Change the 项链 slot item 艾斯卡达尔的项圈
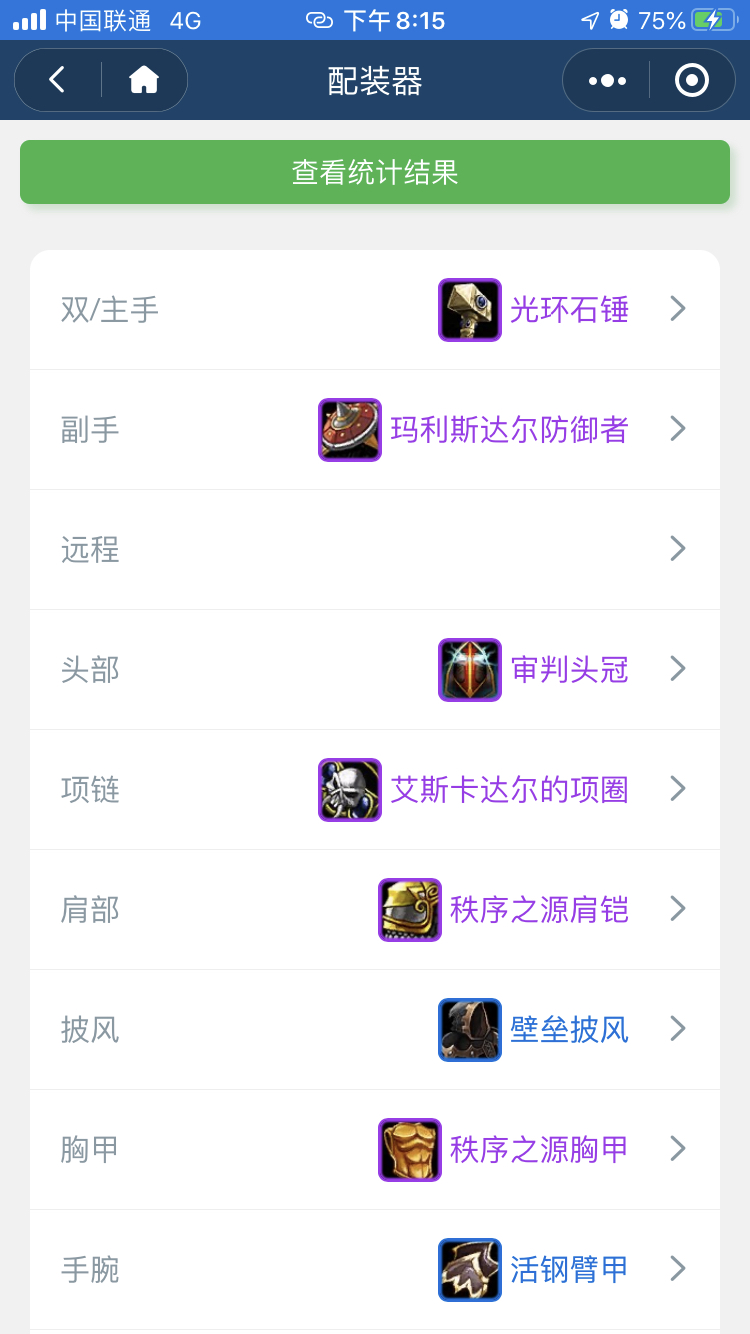 375,790
